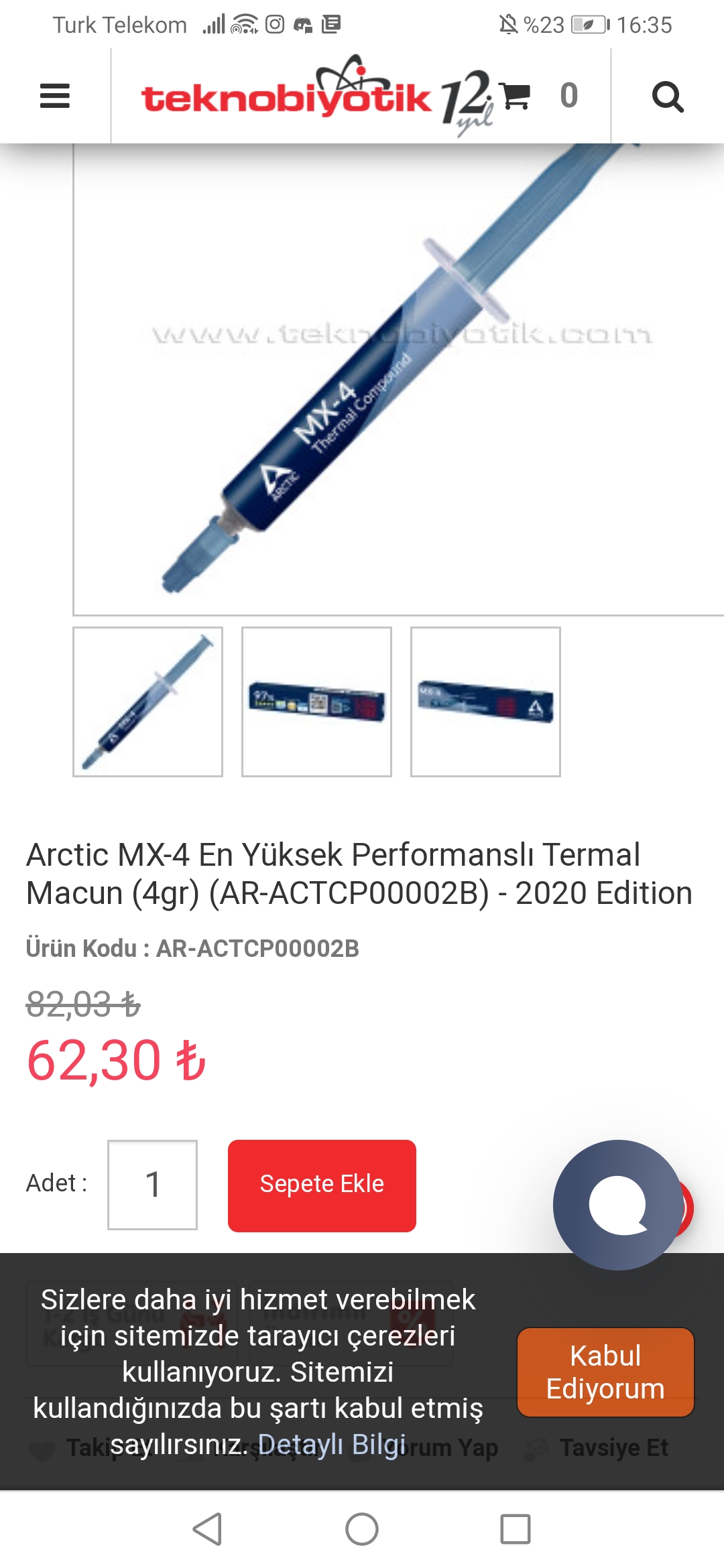Image resolution: width=724 pixels, height=1568 pixels.
Task: Open the hamburger menu
Action: pos(55,96)
